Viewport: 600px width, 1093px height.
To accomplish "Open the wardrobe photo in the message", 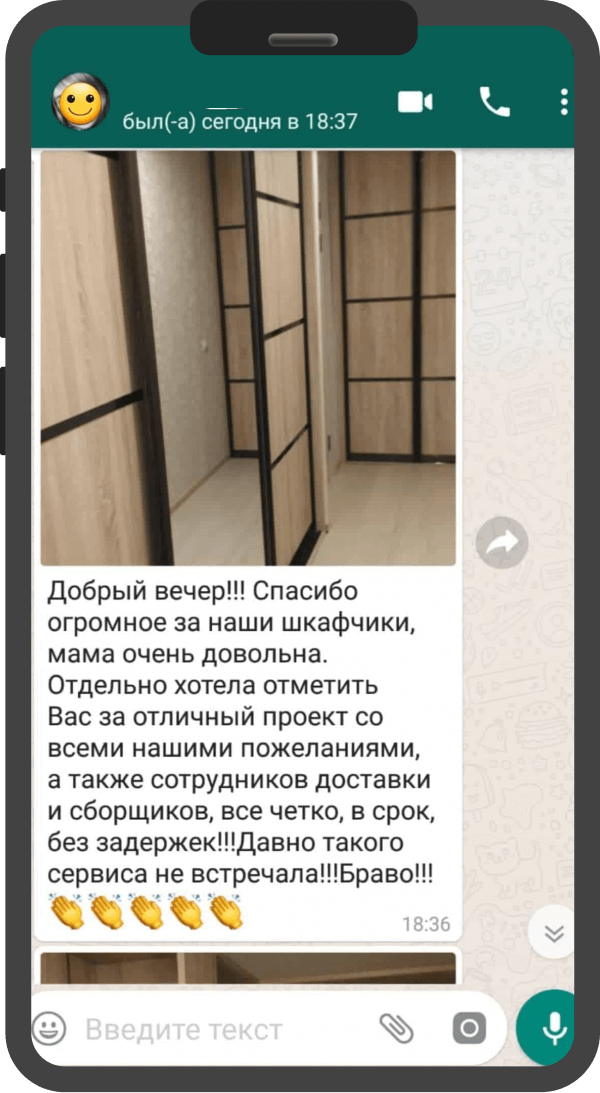I will (x=248, y=358).
